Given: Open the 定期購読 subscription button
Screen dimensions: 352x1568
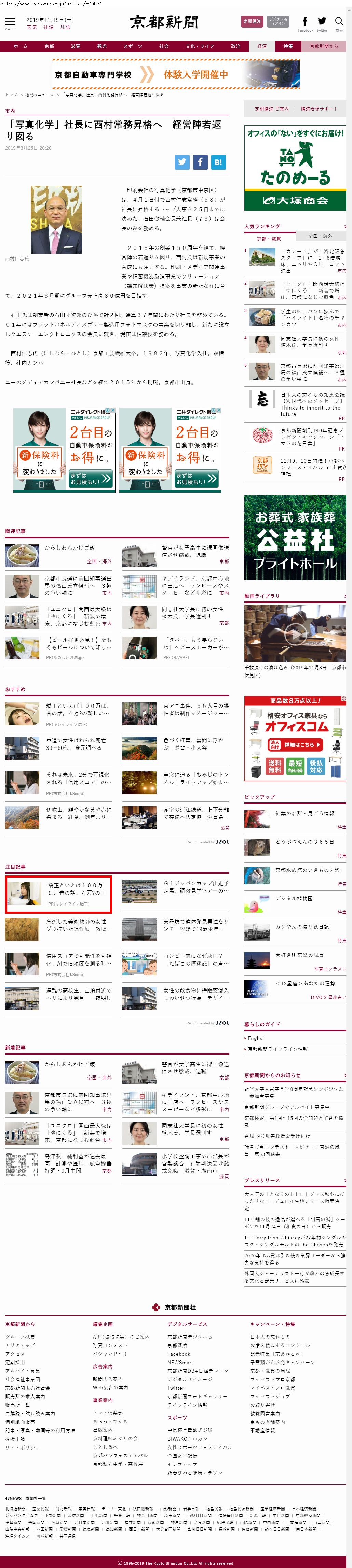Looking at the screenshot, I should tap(252, 21).
